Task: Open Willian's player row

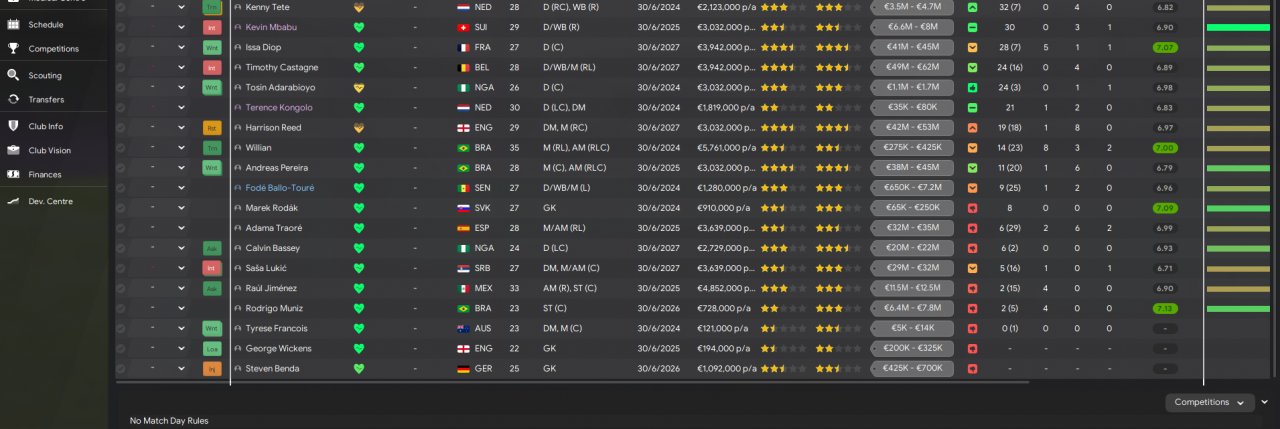Action: (258, 147)
